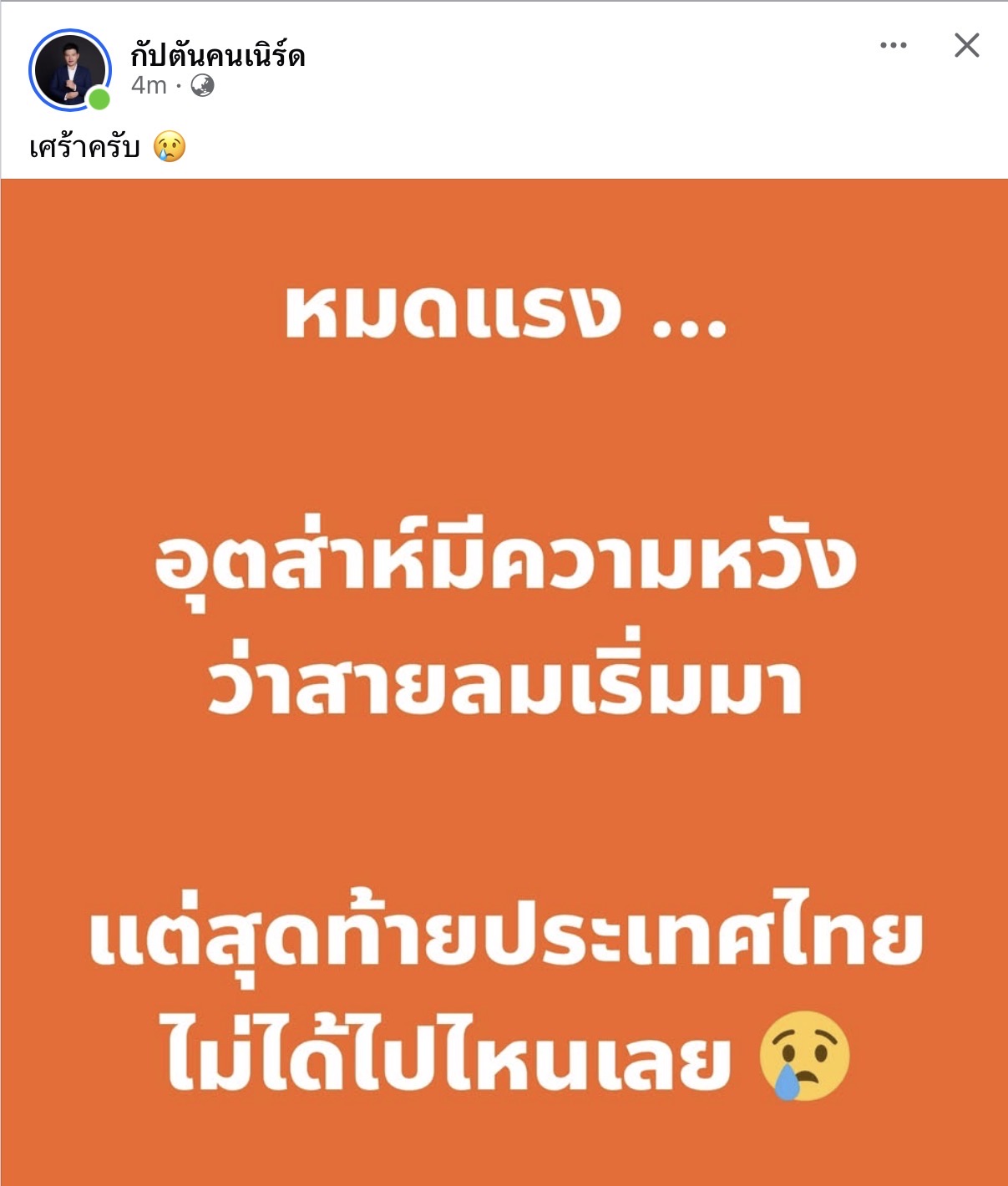
Task: Open กัปตันคนเนิร์ด's profile picture
Action: tap(70, 70)
